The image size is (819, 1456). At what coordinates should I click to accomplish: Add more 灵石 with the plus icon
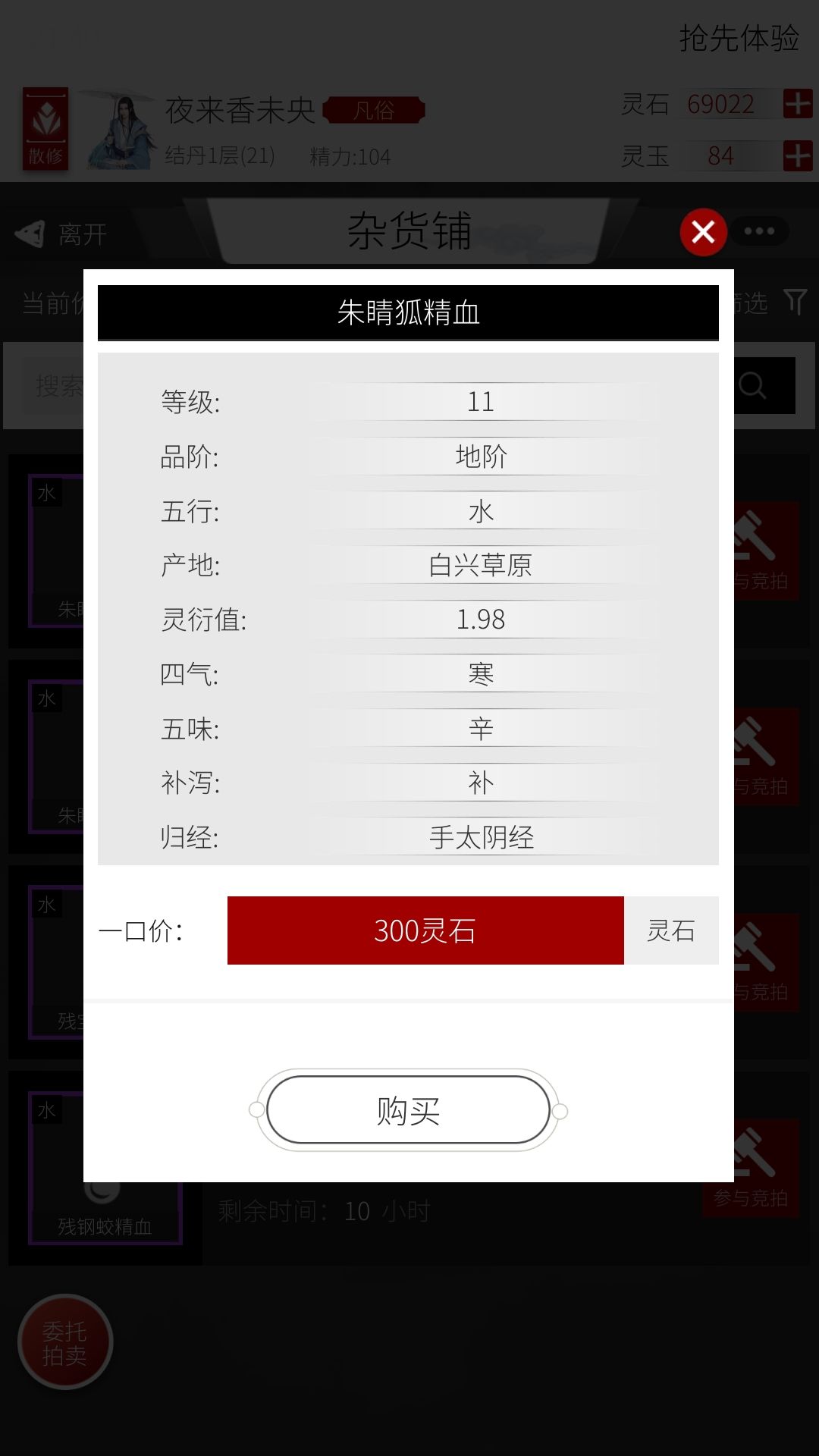coord(798,104)
